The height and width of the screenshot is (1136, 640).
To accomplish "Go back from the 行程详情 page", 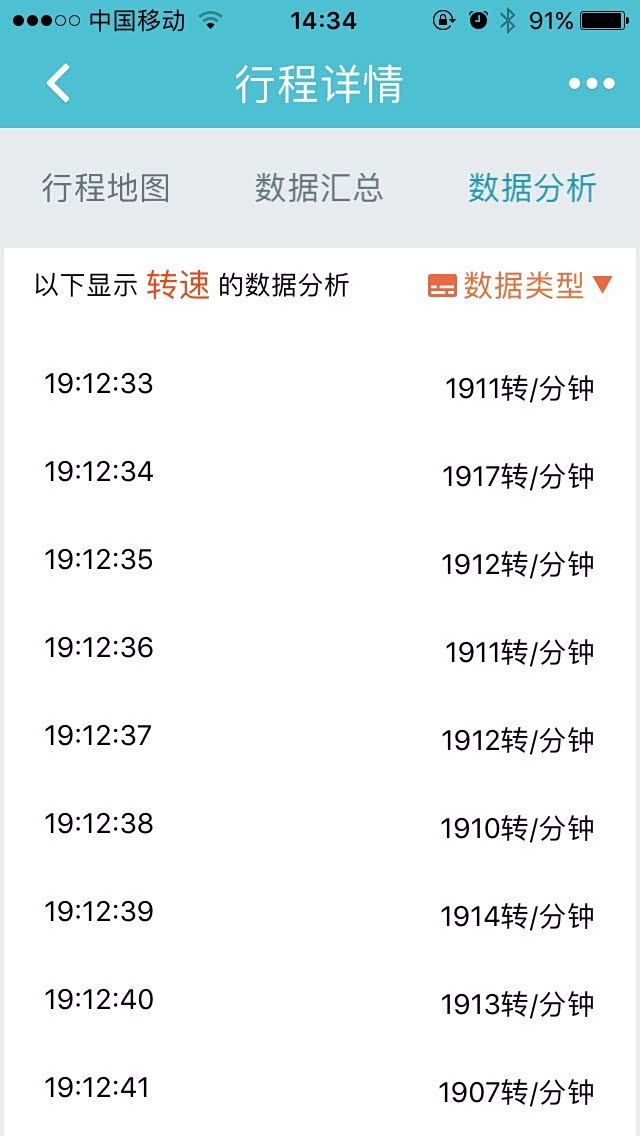I will pyautogui.click(x=58, y=84).
